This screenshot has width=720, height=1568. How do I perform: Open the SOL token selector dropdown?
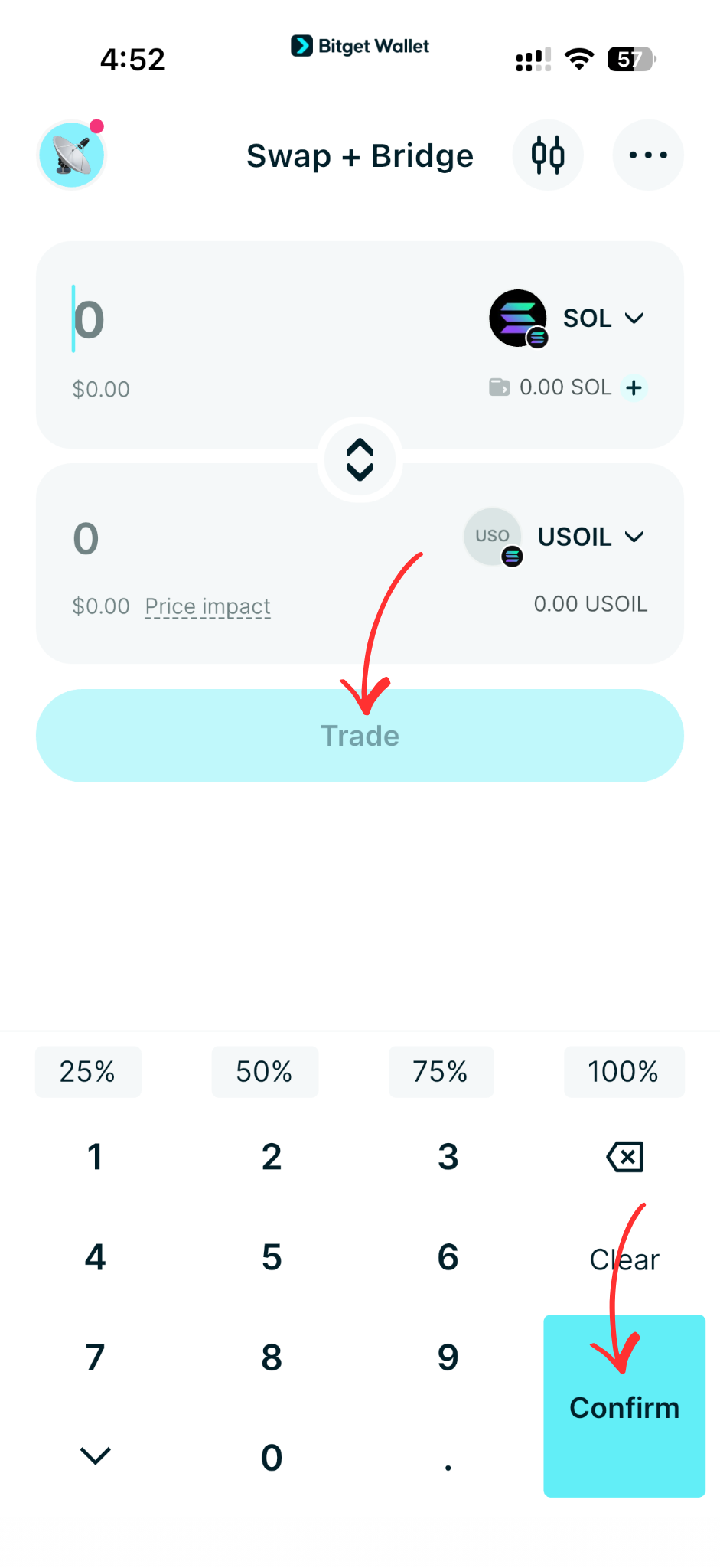pos(604,318)
